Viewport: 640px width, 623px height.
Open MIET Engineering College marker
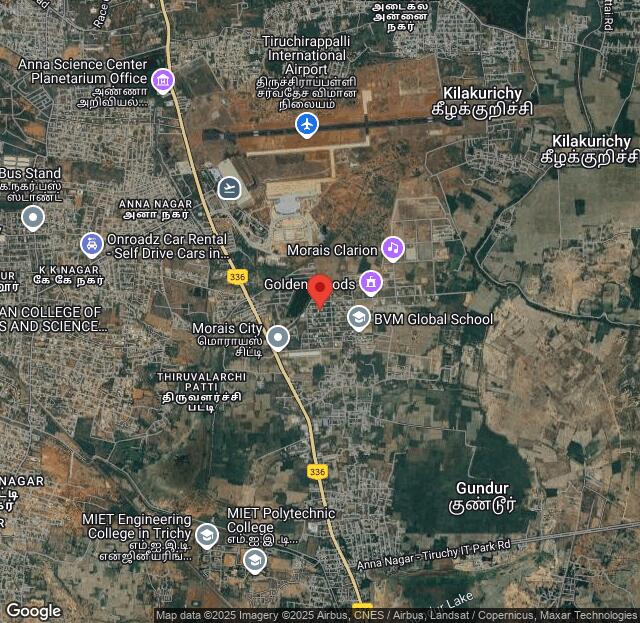(207, 535)
